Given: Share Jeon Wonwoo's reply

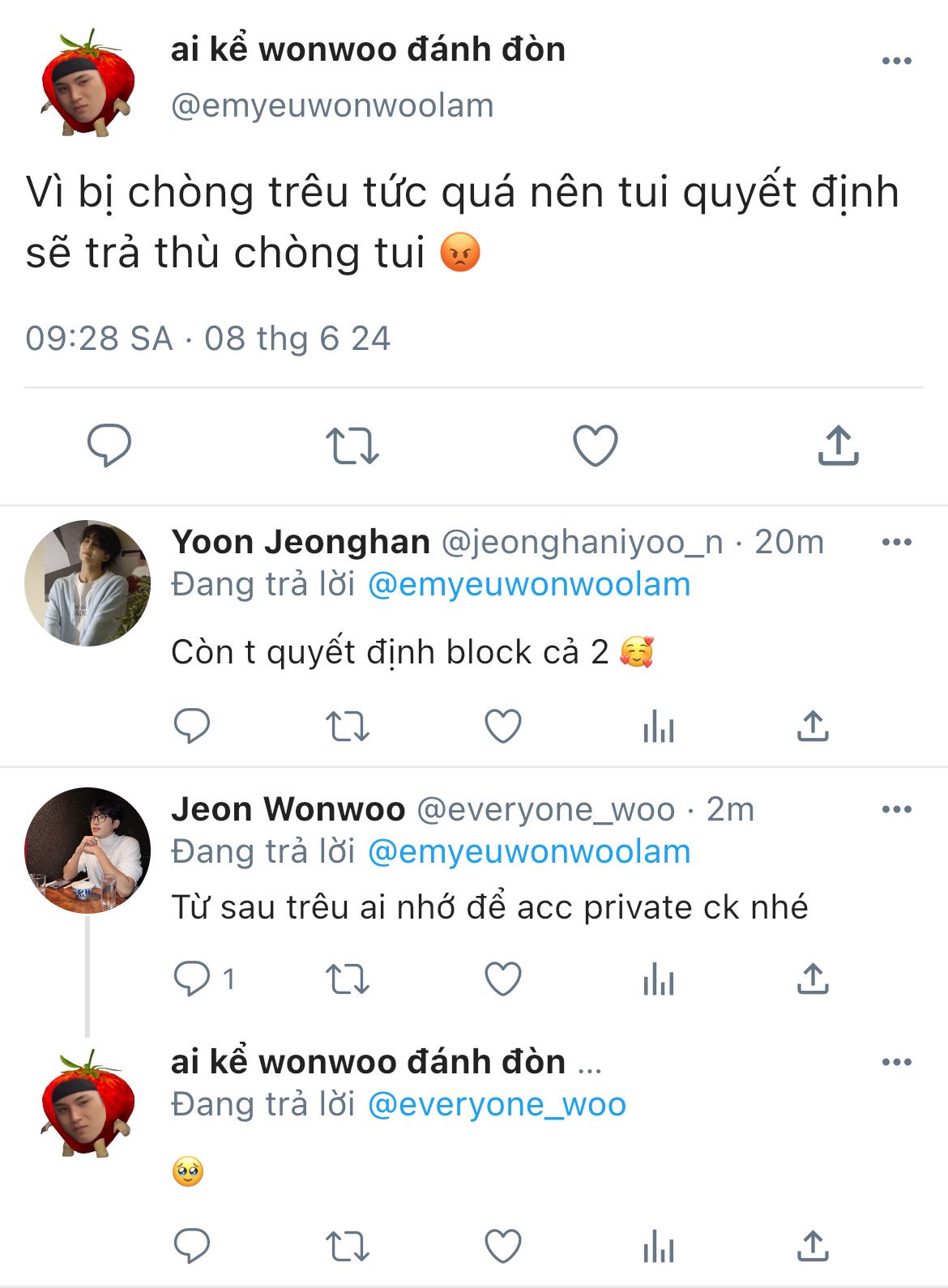Looking at the screenshot, I should [x=813, y=979].
